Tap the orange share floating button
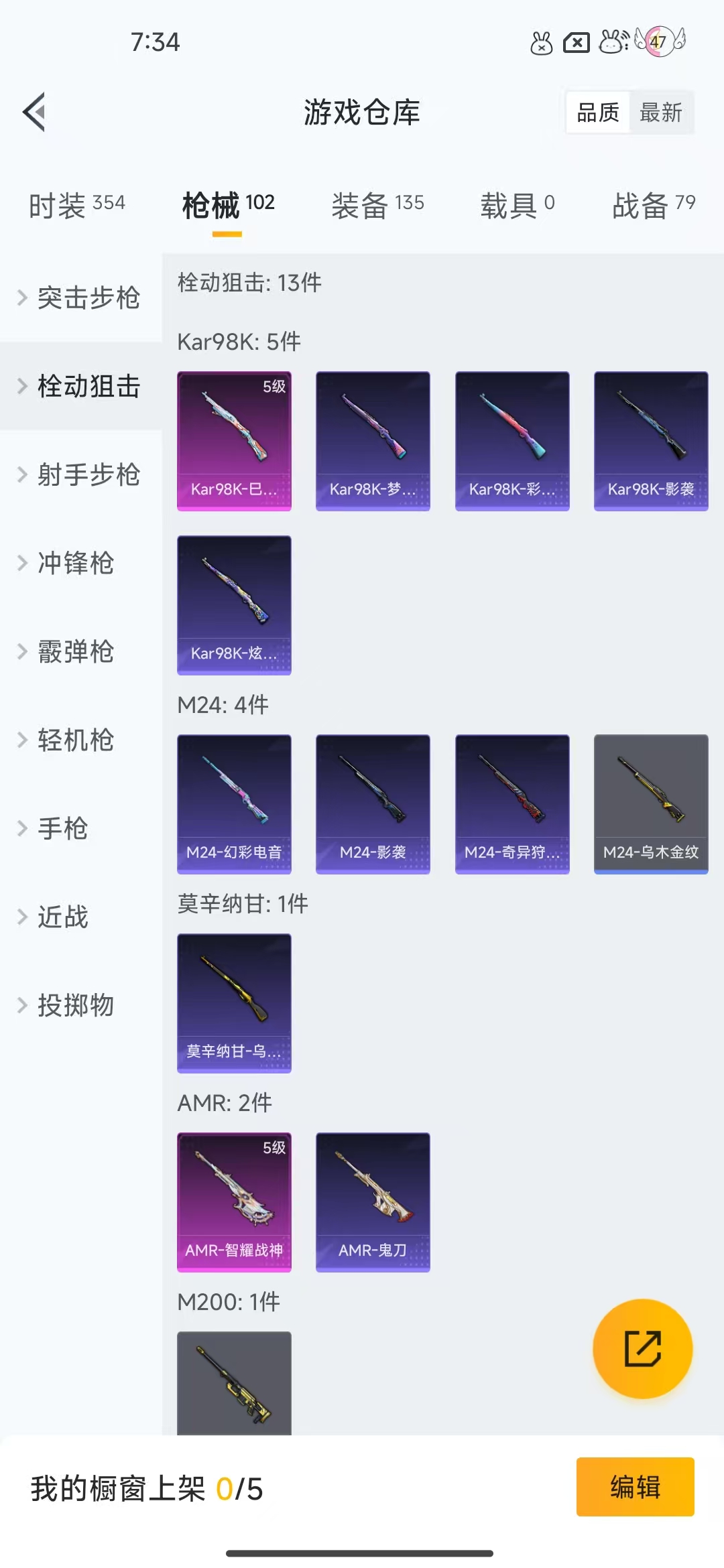The height and width of the screenshot is (1568, 724). pyautogui.click(x=642, y=1348)
